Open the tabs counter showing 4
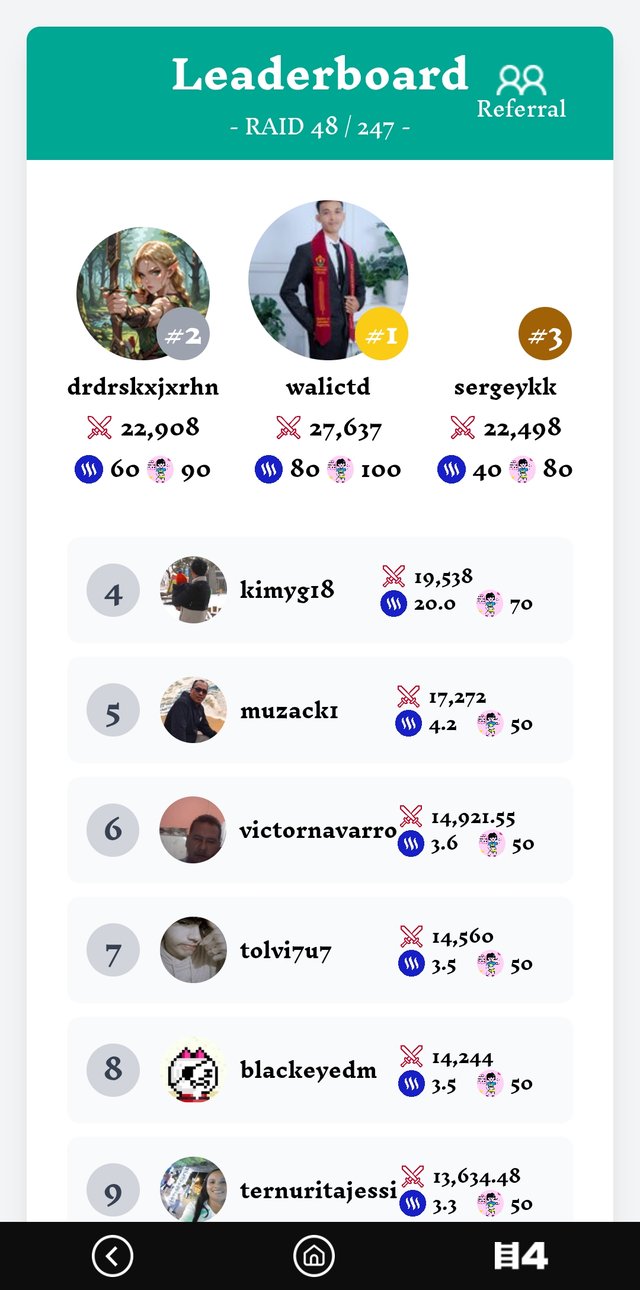 521,1256
